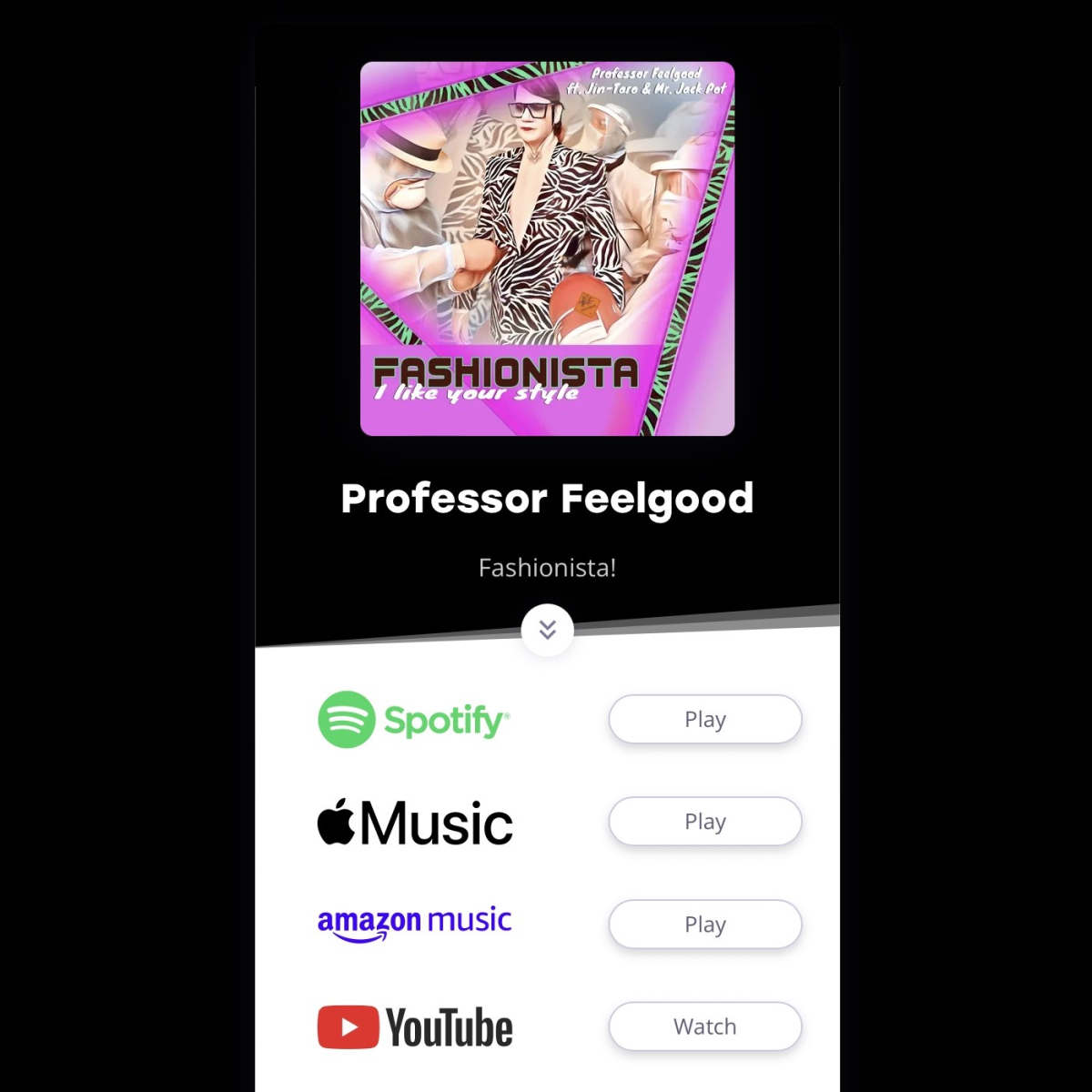Watch the video on YouTube
Viewport: 1092px width, 1092px height.
pyautogui.click(x=704, y=1026)
